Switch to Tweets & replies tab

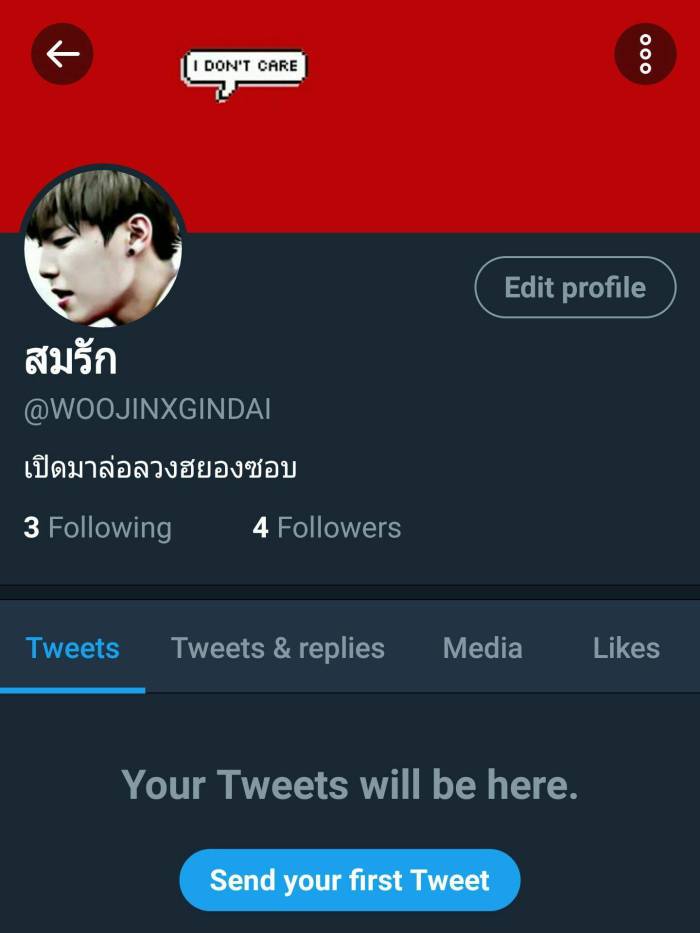tap(278, 648)
